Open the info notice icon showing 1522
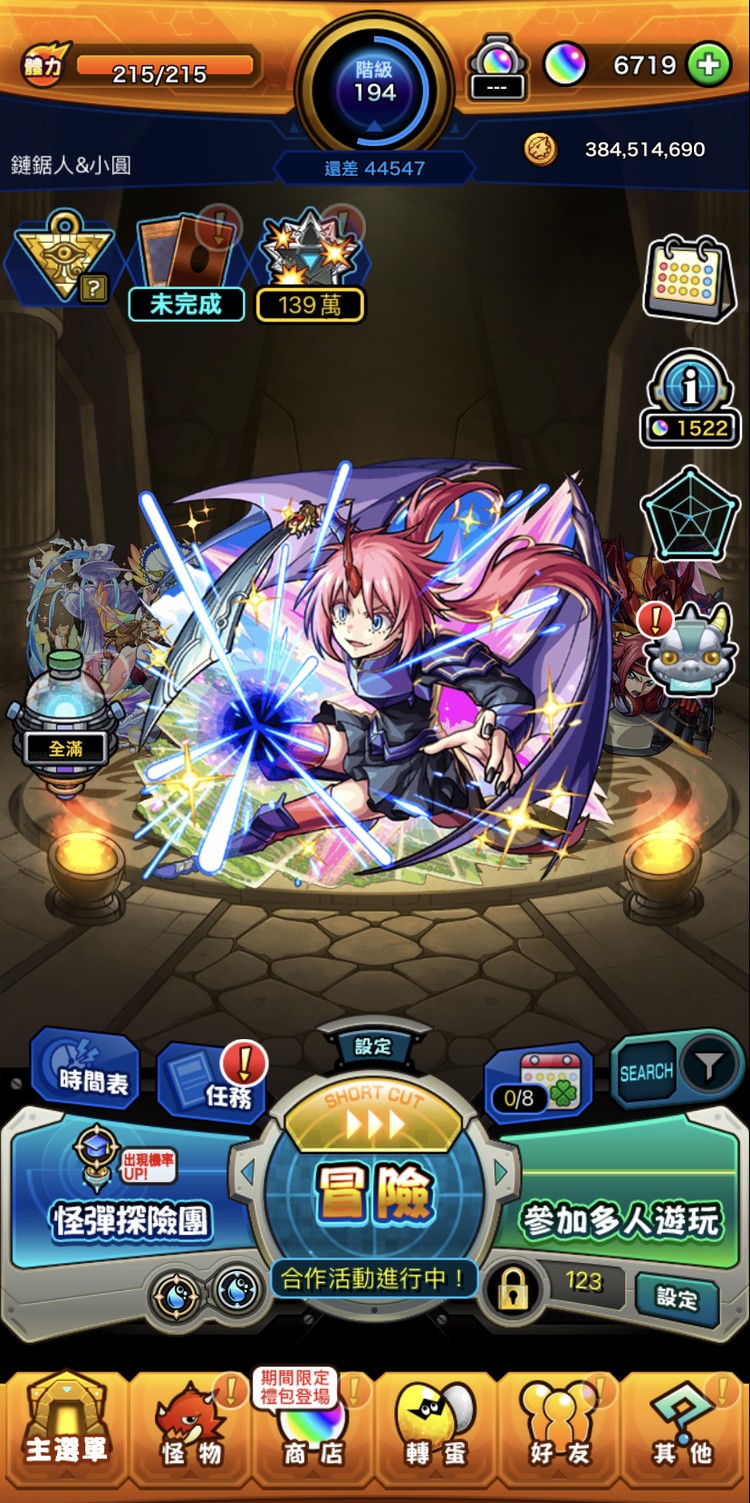The height and width of the screenshot is (1503, 750). pyautogui.click(x=690, y=398)
